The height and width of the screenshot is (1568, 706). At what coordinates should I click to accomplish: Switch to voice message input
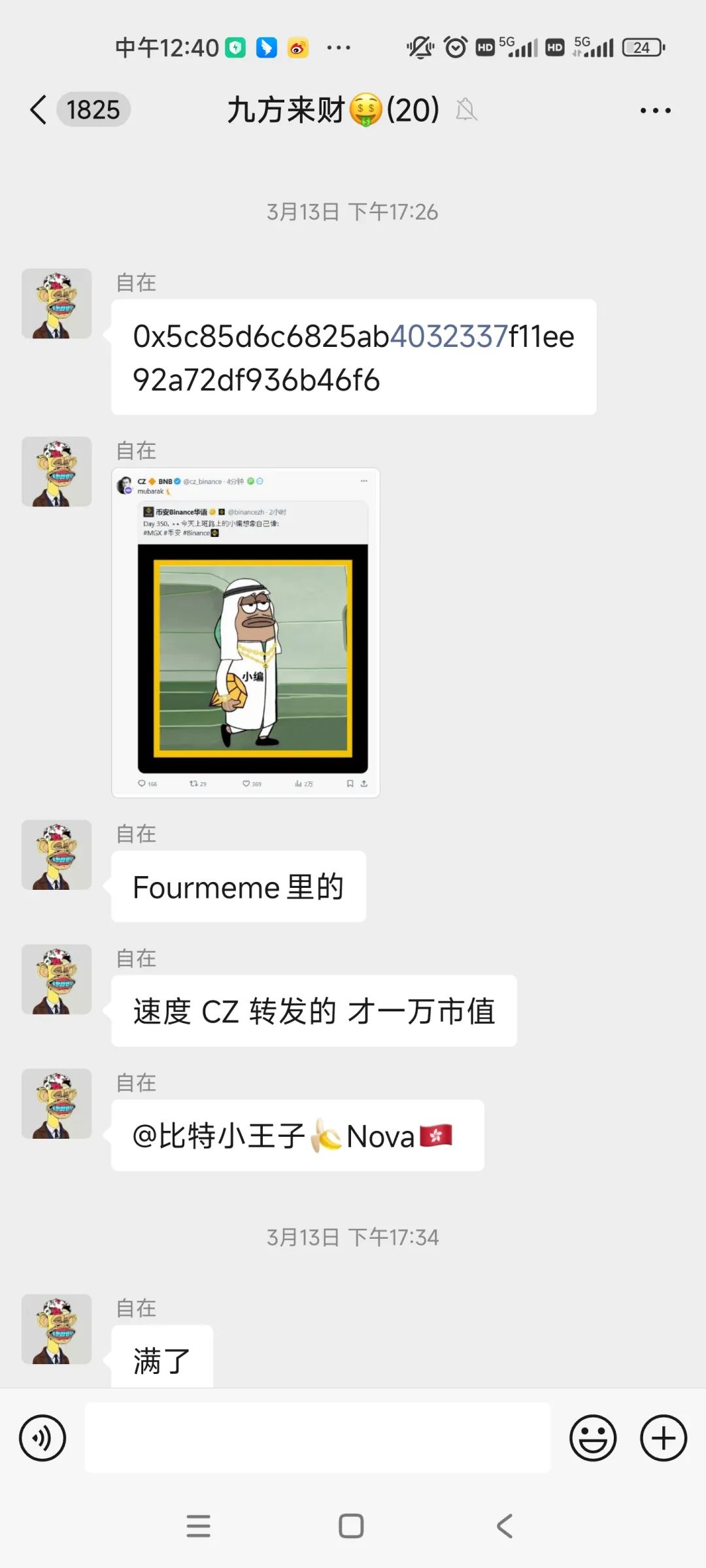(42, 1438)
